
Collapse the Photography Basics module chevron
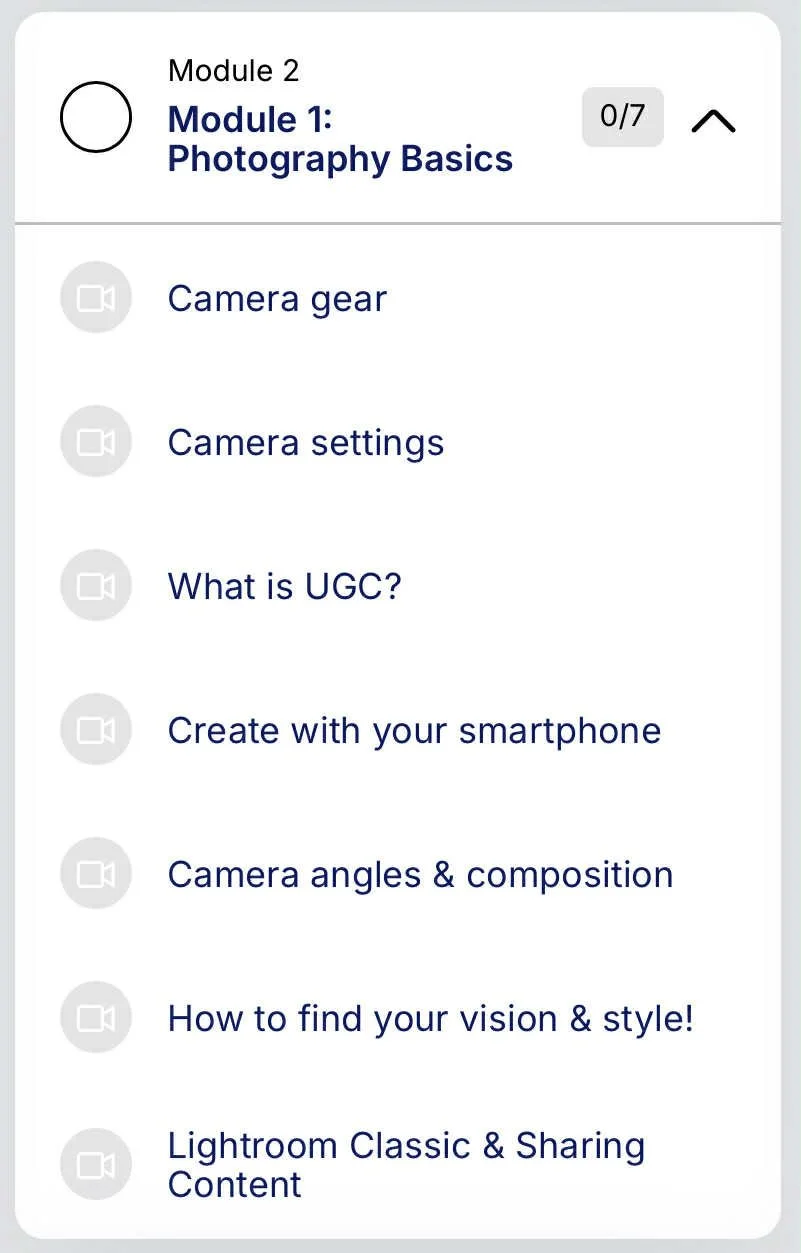pos(713,121)
